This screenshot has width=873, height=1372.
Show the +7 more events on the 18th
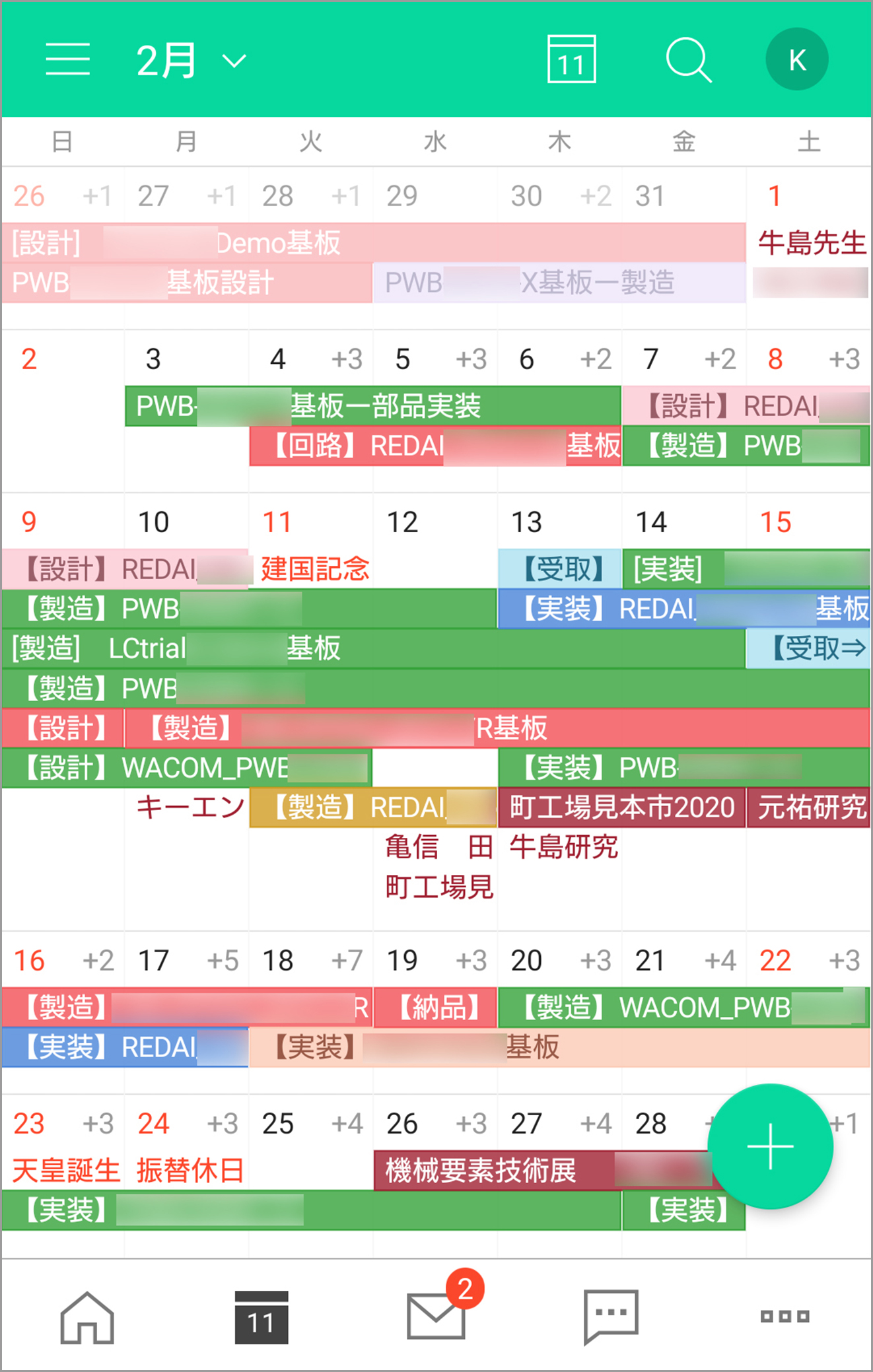(x=347, y=961)
